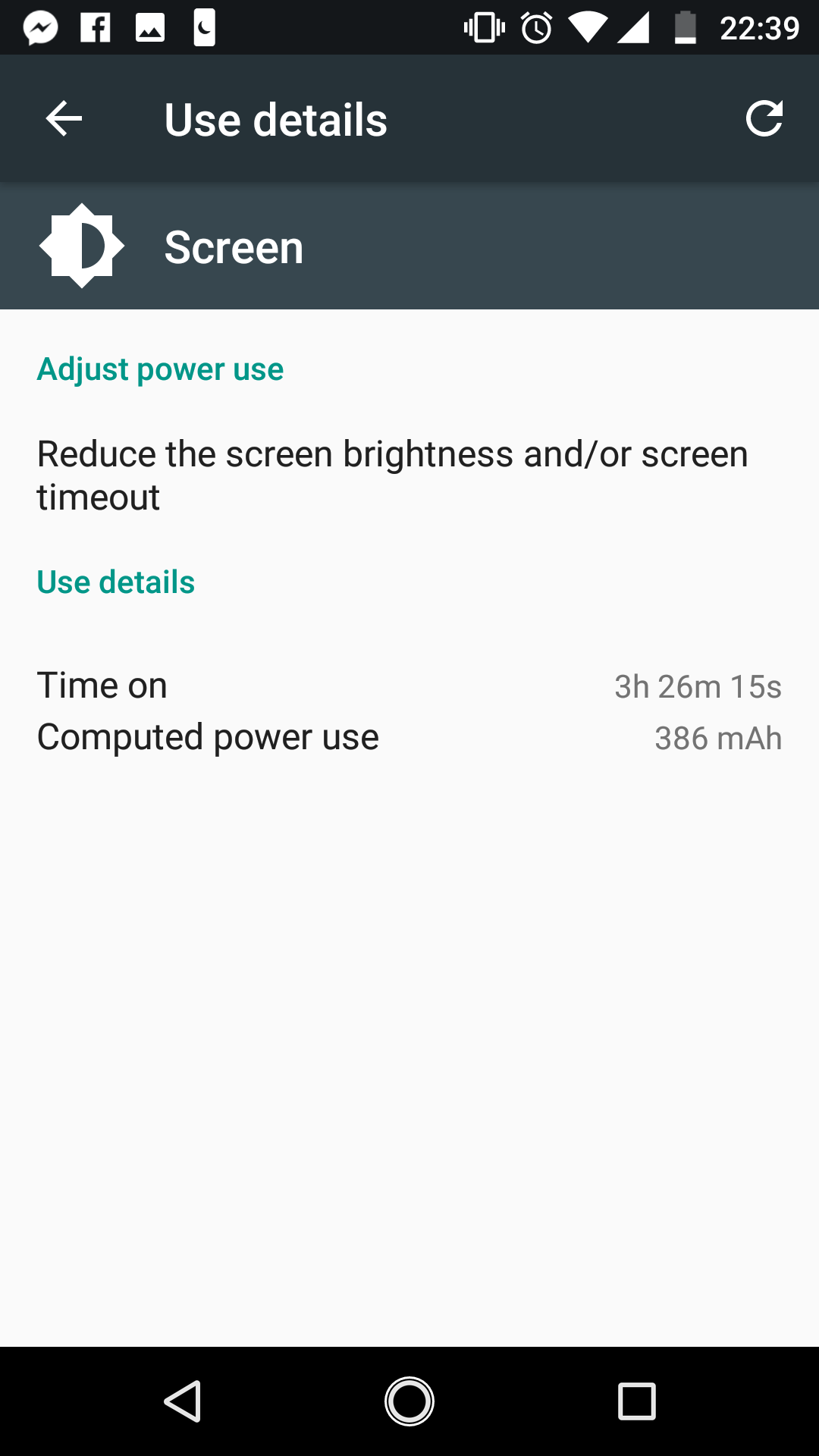Refresh the battery use details

click(764, 119)
